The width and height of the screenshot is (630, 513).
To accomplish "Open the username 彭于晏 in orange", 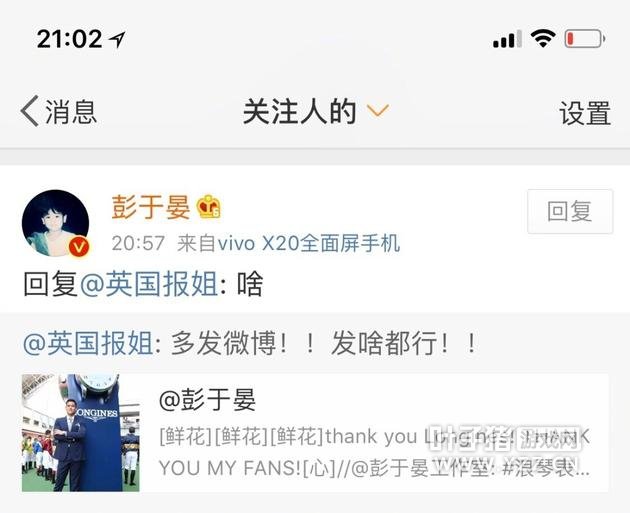I will click(151, 208).
